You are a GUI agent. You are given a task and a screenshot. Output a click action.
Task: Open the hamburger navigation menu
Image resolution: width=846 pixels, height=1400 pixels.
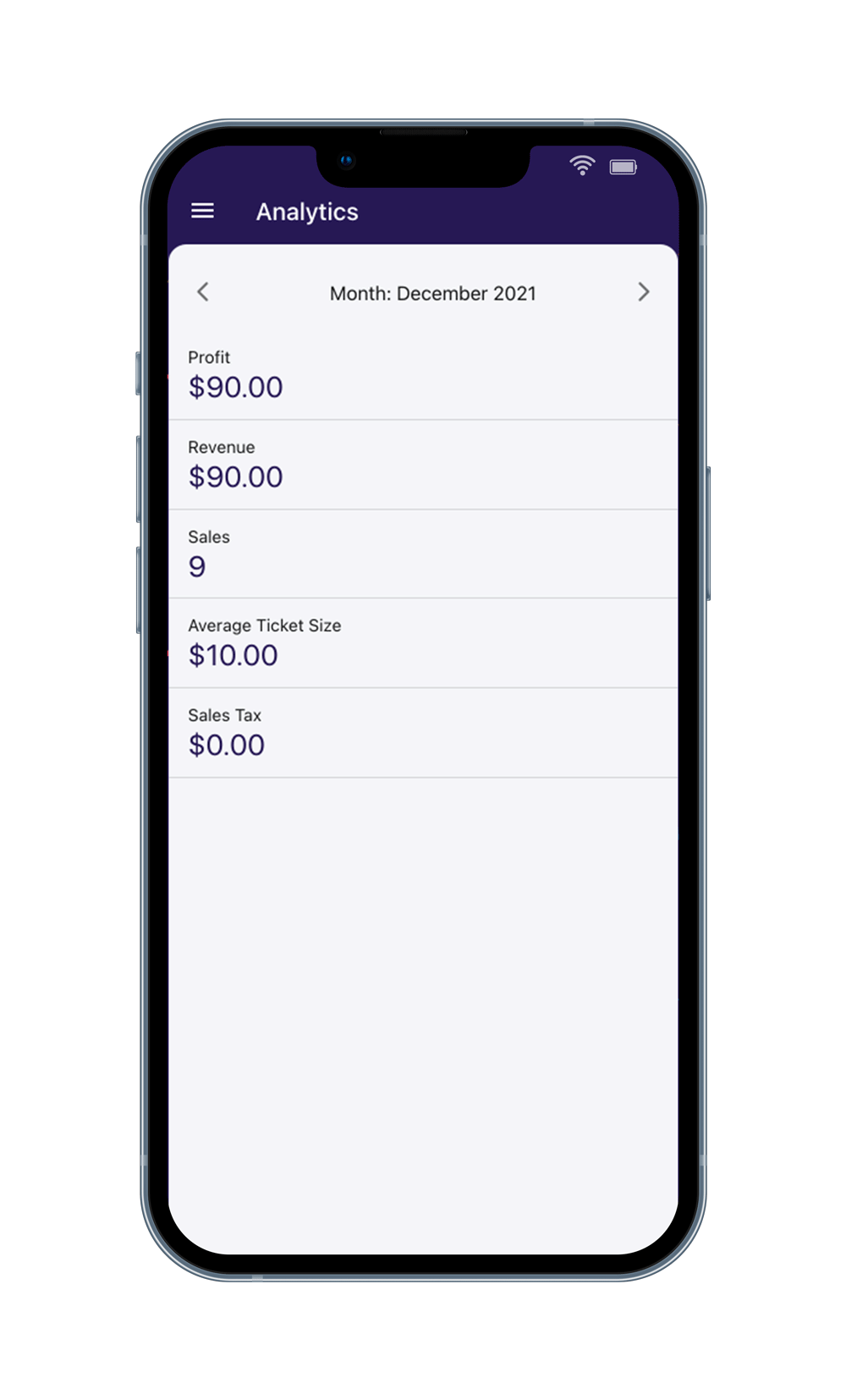tap(202, 211)
